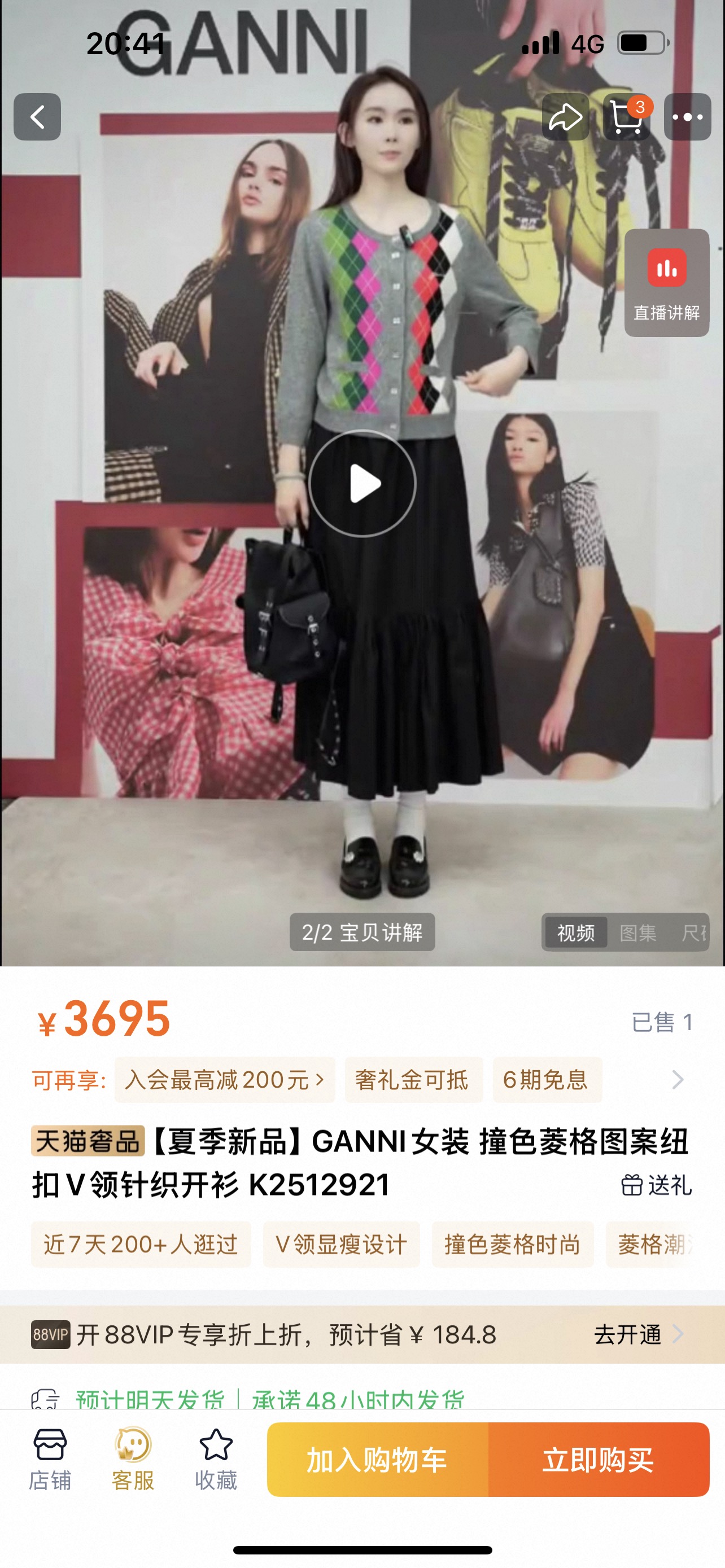Select the 视频 video tab
The image size is (725, 1568).
(576, 932)
